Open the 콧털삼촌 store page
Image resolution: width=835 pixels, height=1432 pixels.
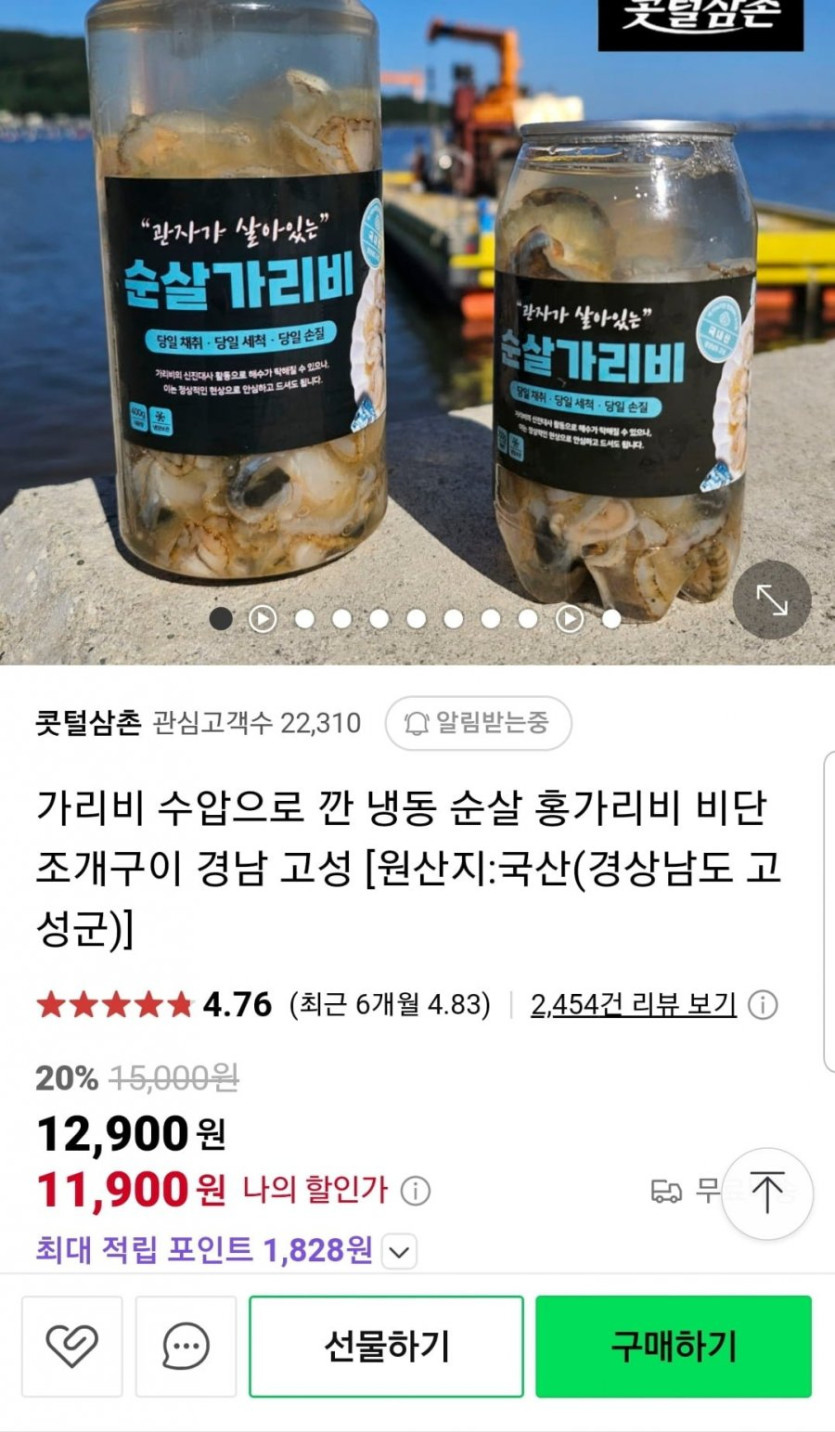88,723
